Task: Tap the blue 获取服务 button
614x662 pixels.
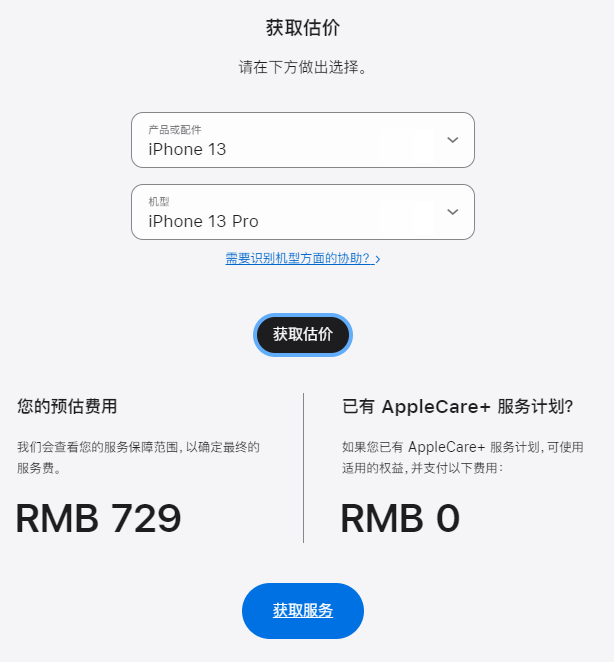Action: (302, 610)
